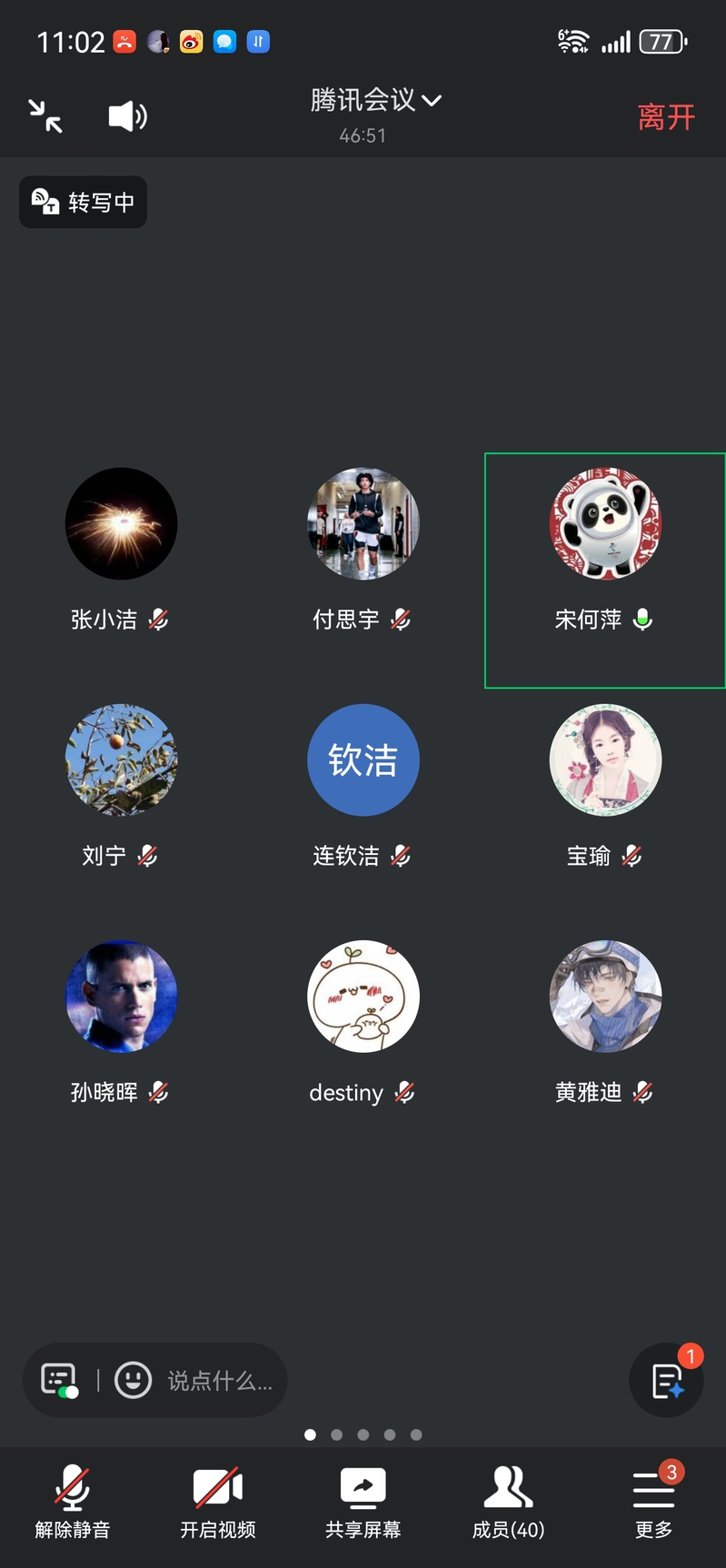Image resolution: width=726 pixels, height=1568 pixels.
Task: Unmute microphone with 解除静音
Action: pos(73,1501)
